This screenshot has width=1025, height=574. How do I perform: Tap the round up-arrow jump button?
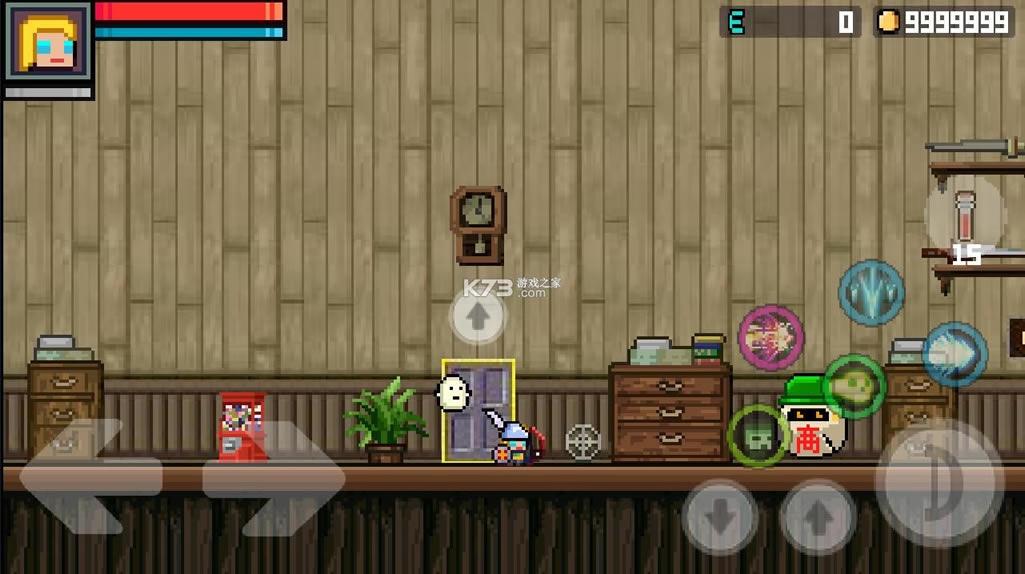pos(818,517)
